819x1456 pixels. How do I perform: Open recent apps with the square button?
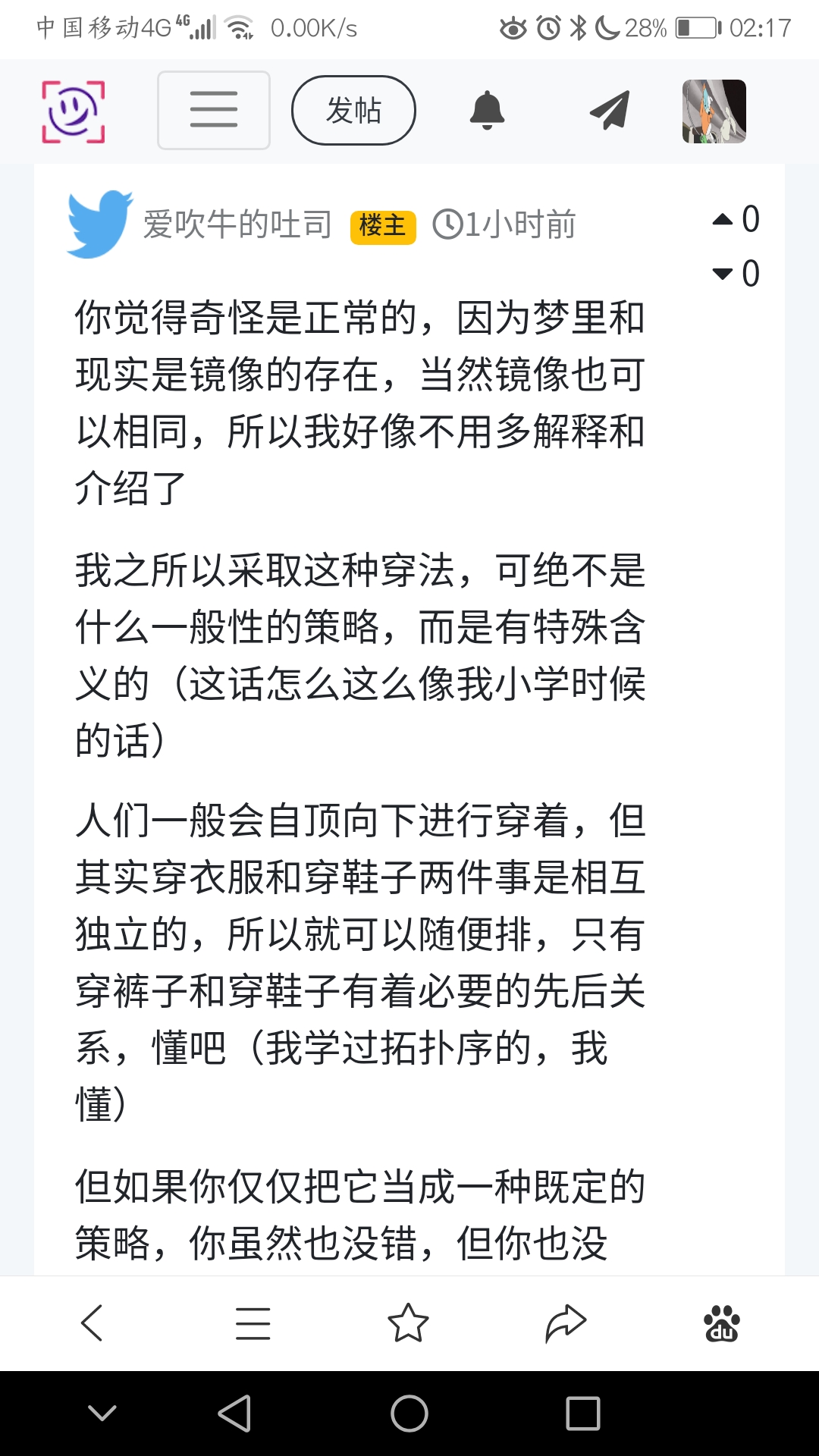582,1414
